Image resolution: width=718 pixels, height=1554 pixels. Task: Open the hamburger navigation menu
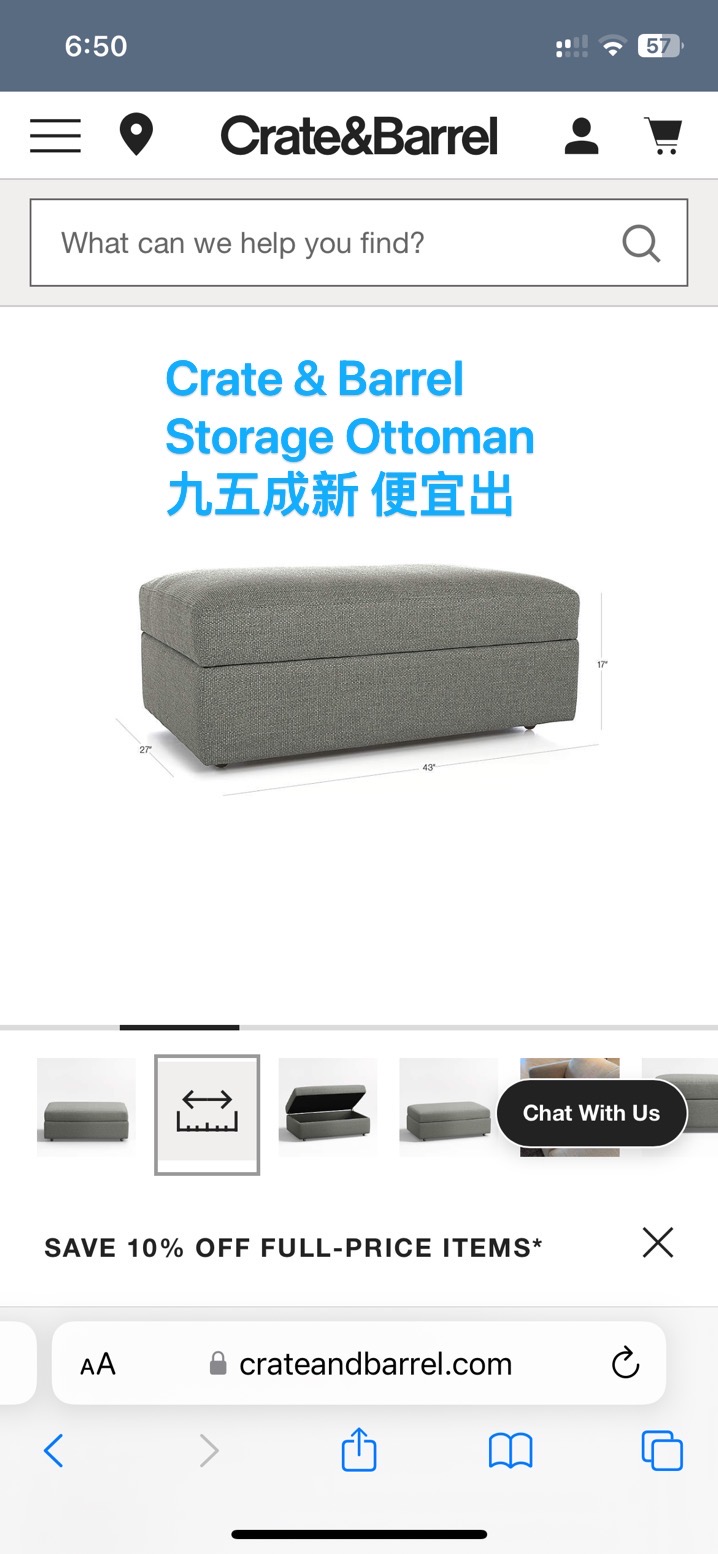pos(55,136)
